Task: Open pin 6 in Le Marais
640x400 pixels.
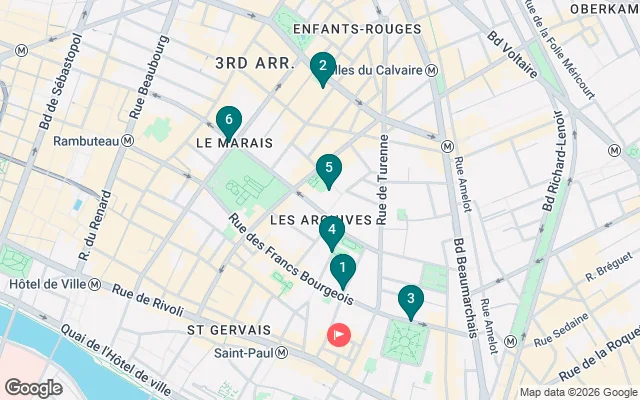Action: pos(229,122)
